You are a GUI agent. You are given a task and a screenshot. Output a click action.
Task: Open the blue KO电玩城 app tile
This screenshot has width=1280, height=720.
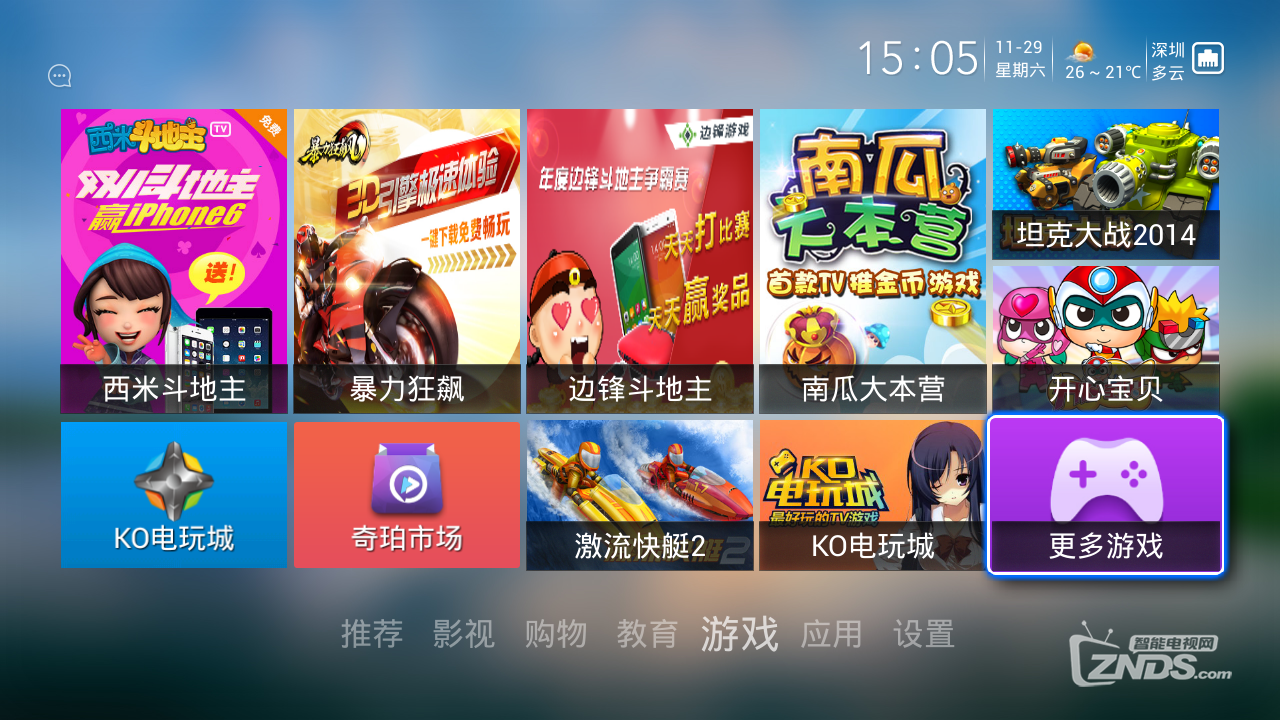[174, 495]
